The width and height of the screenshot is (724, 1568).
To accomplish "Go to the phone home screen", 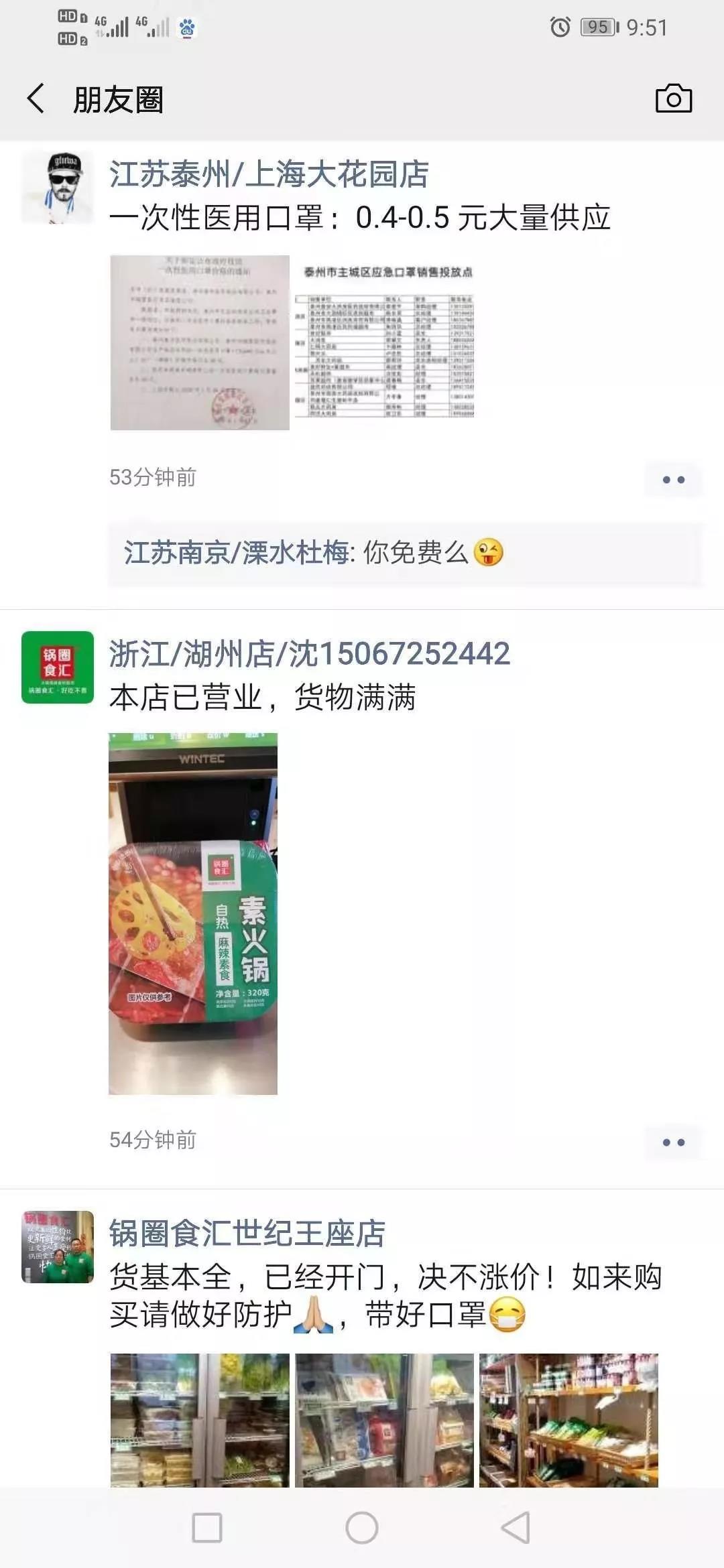I will [362, 1528].
